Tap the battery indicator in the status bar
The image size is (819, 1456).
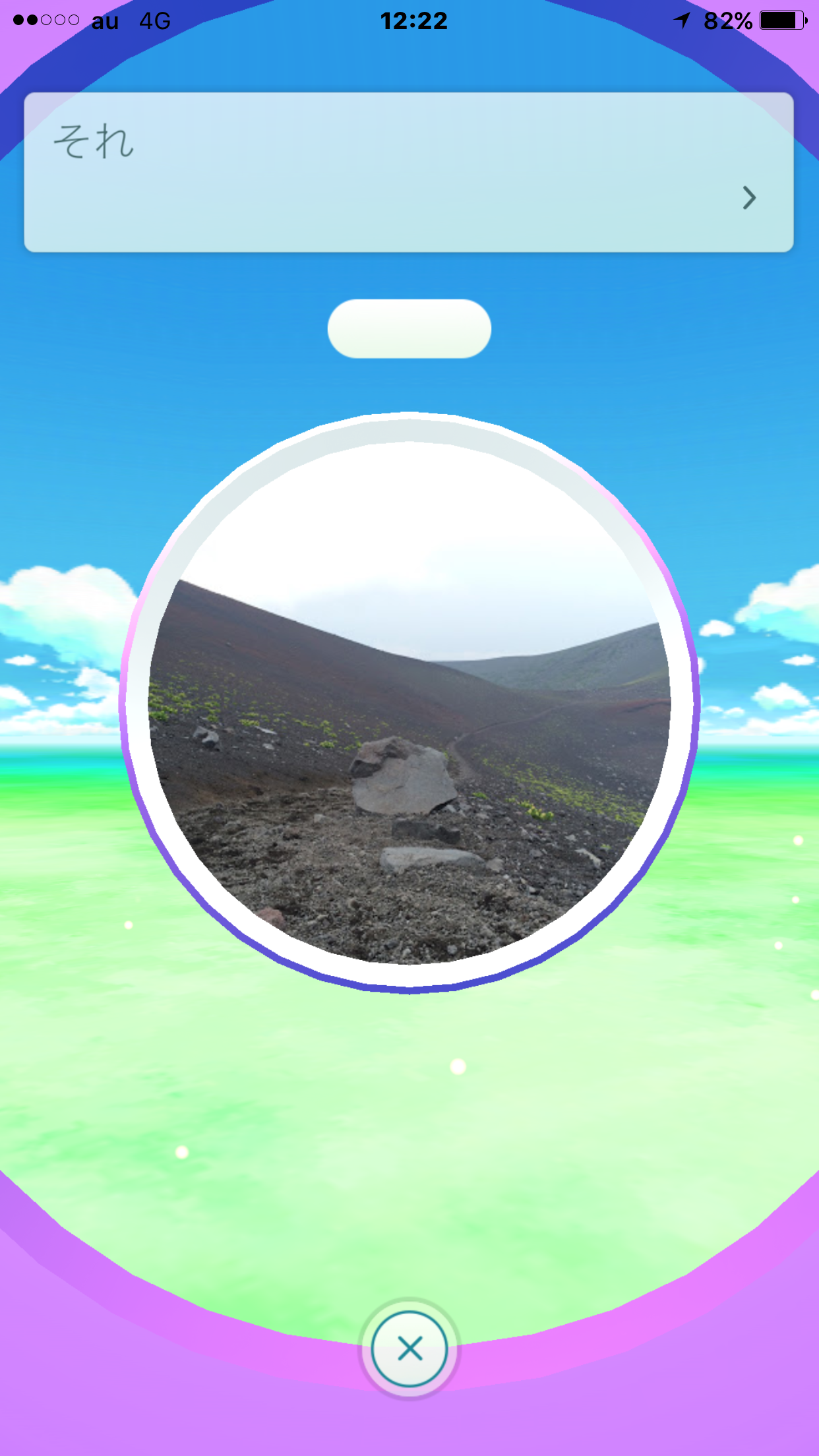click(x=783, y=20)
